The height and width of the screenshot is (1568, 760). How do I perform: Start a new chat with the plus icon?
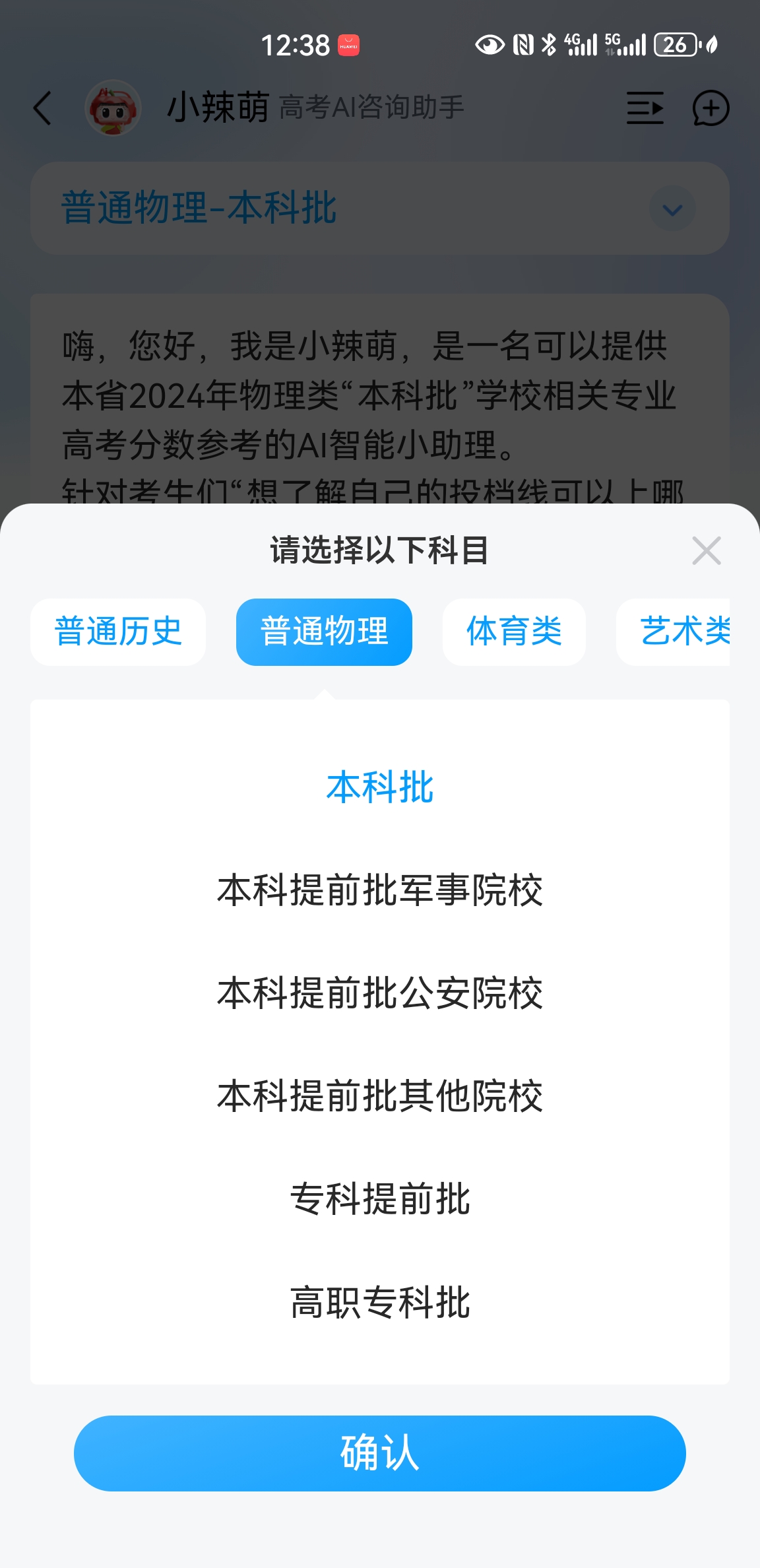pos(711,108)
